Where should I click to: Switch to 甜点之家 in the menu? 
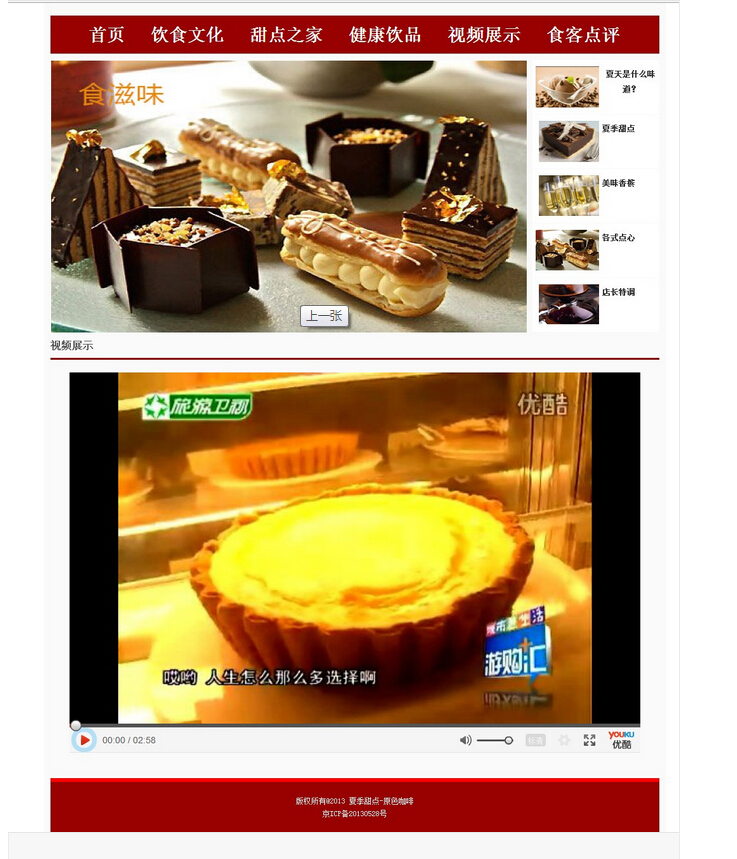point(286,35)
